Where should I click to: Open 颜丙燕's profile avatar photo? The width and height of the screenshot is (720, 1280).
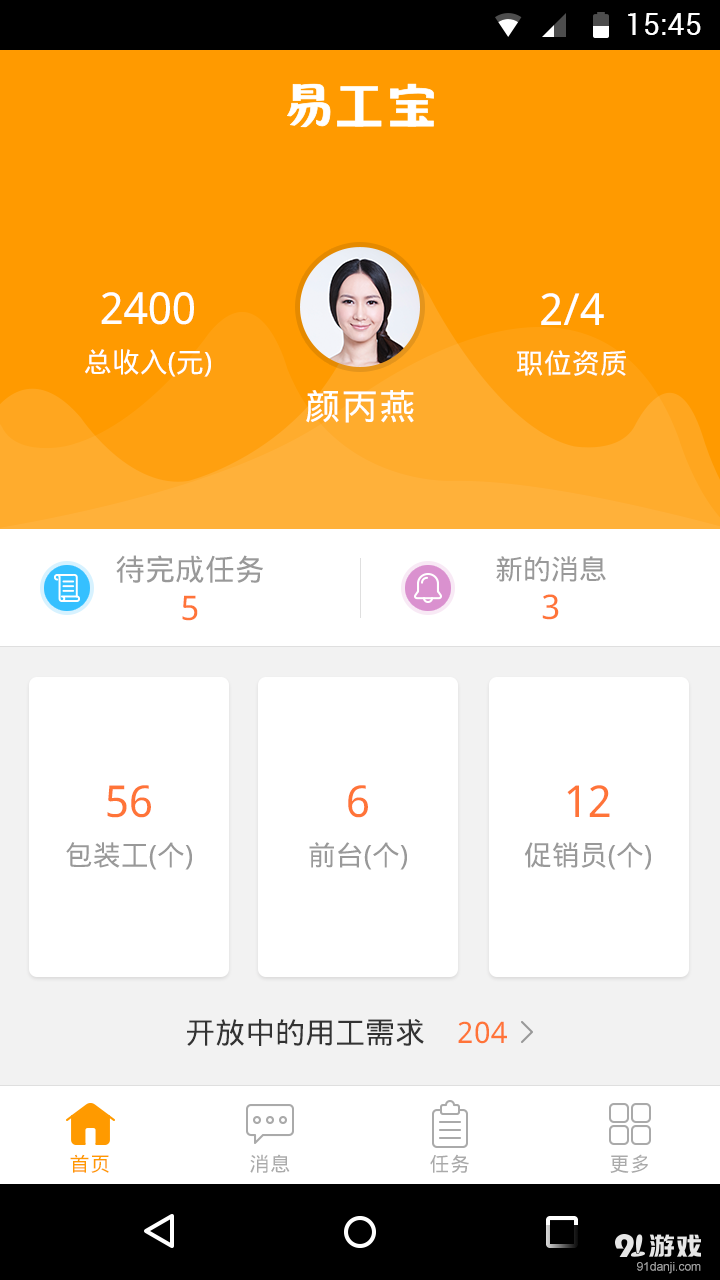point(360,307)
